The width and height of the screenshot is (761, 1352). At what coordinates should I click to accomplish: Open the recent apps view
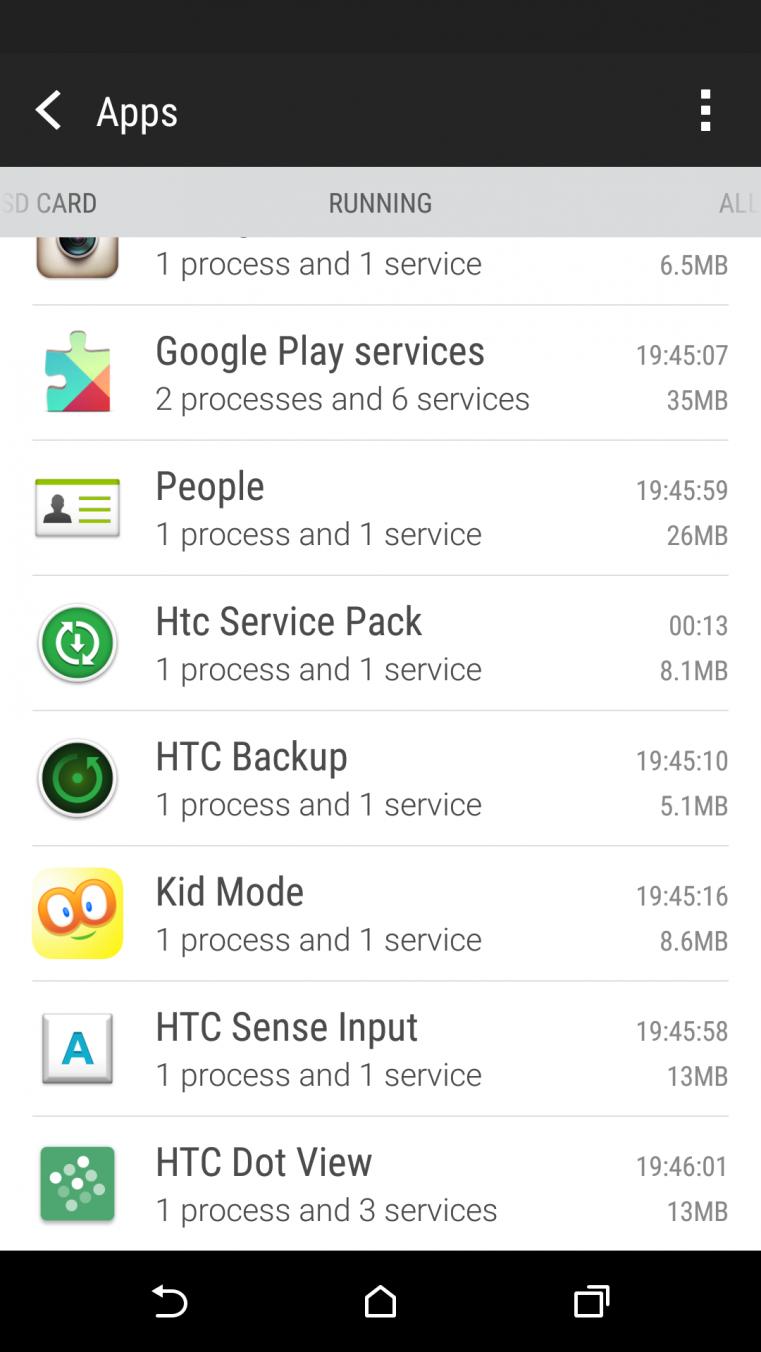tap(591, 1301)
